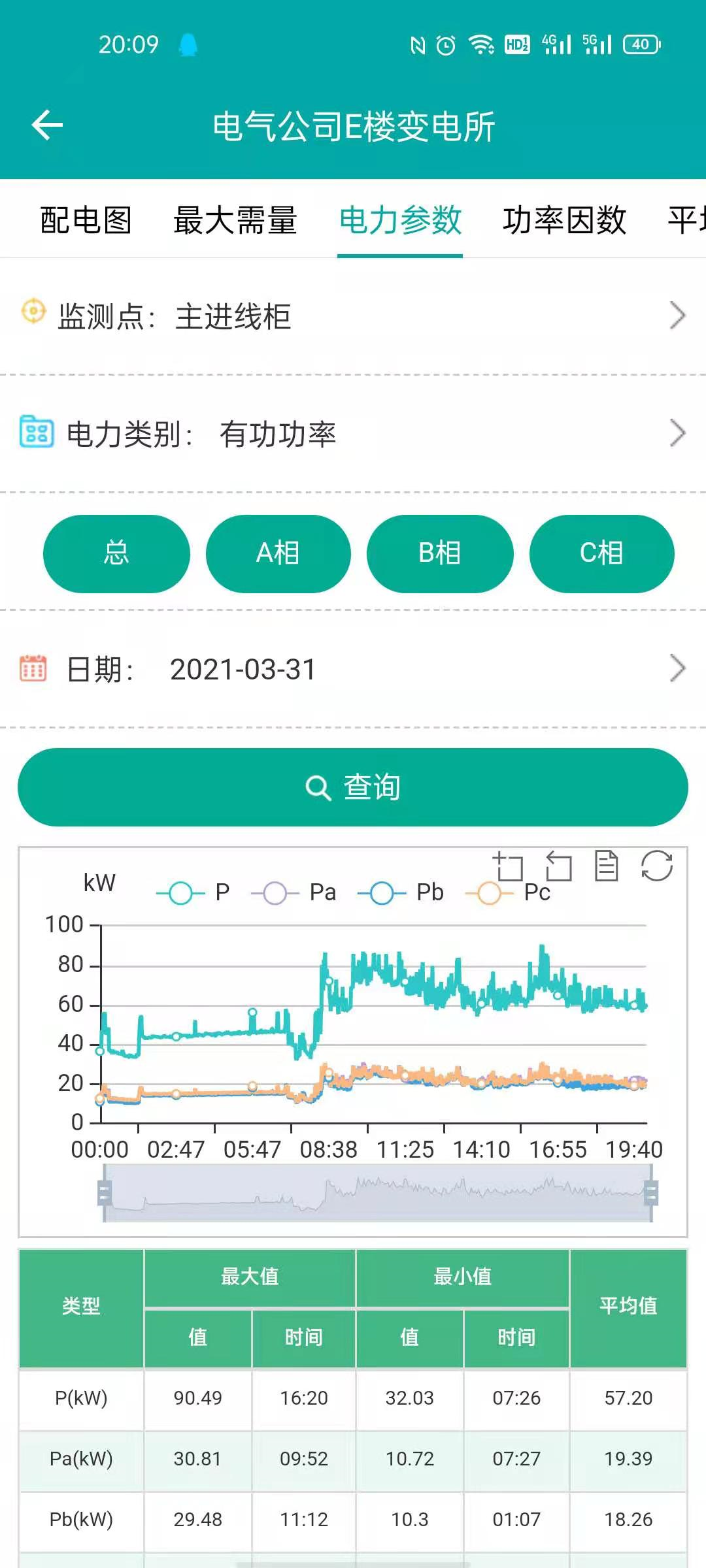Reset chart zoom to previous state
The width and height of the screenshot is (706, 1568).
point(558,866)
